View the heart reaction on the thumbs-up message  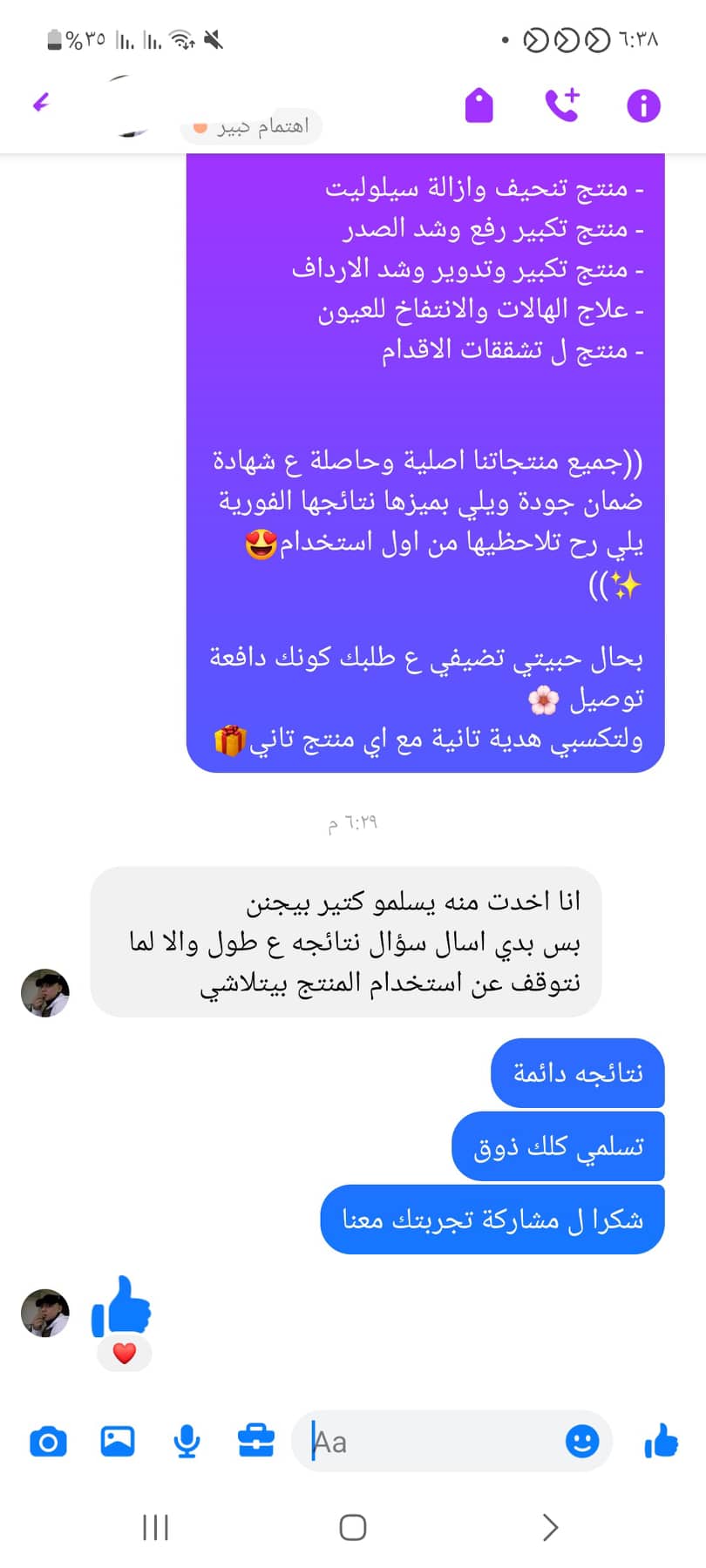tap(125, 1353)
